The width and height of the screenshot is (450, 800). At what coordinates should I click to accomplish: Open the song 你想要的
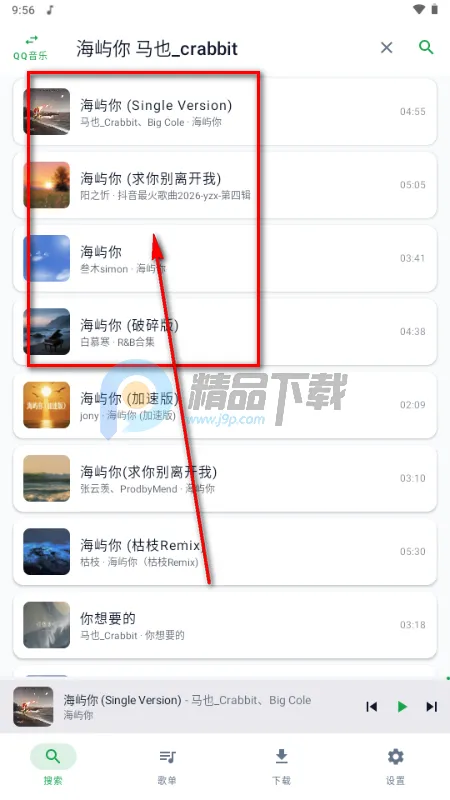point(225,625)
